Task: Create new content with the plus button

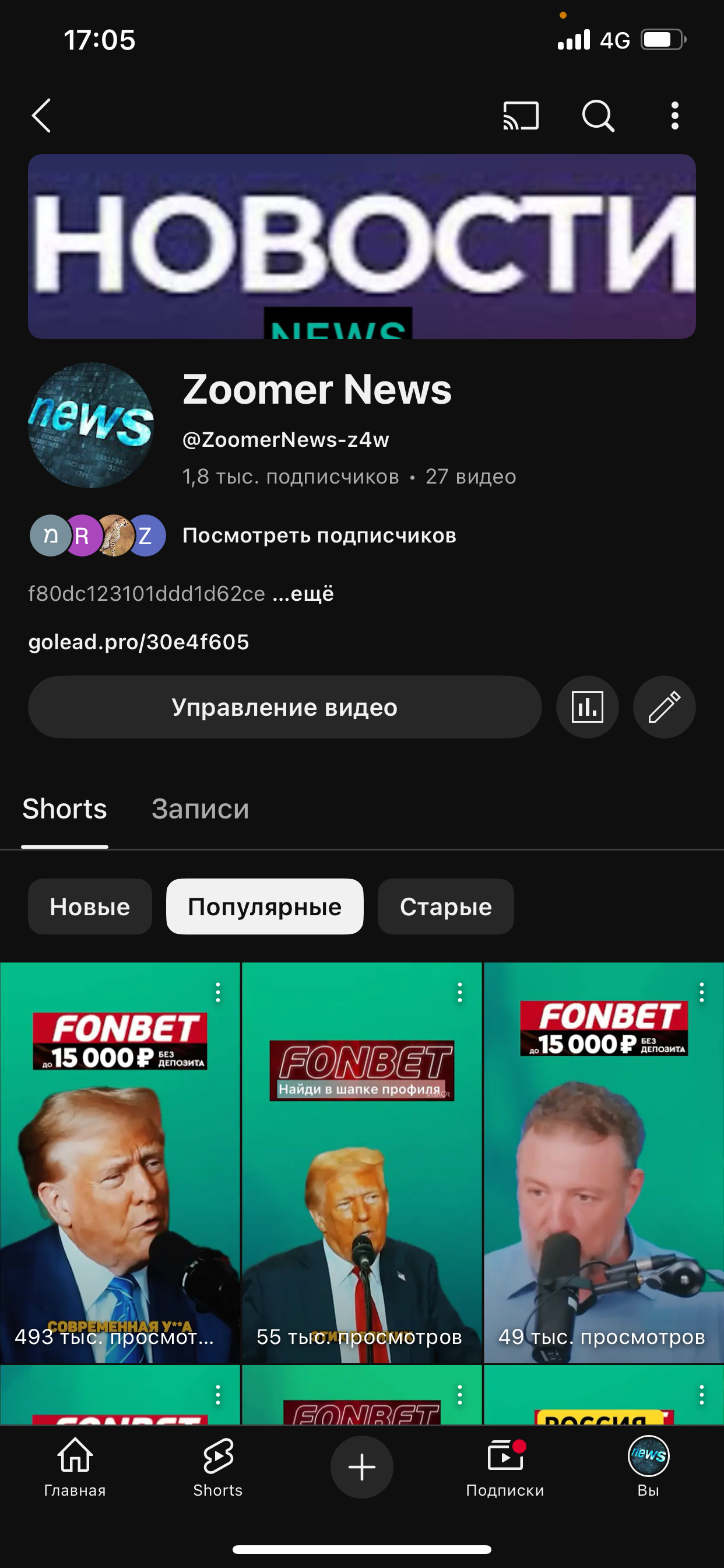Action: 361,1467
